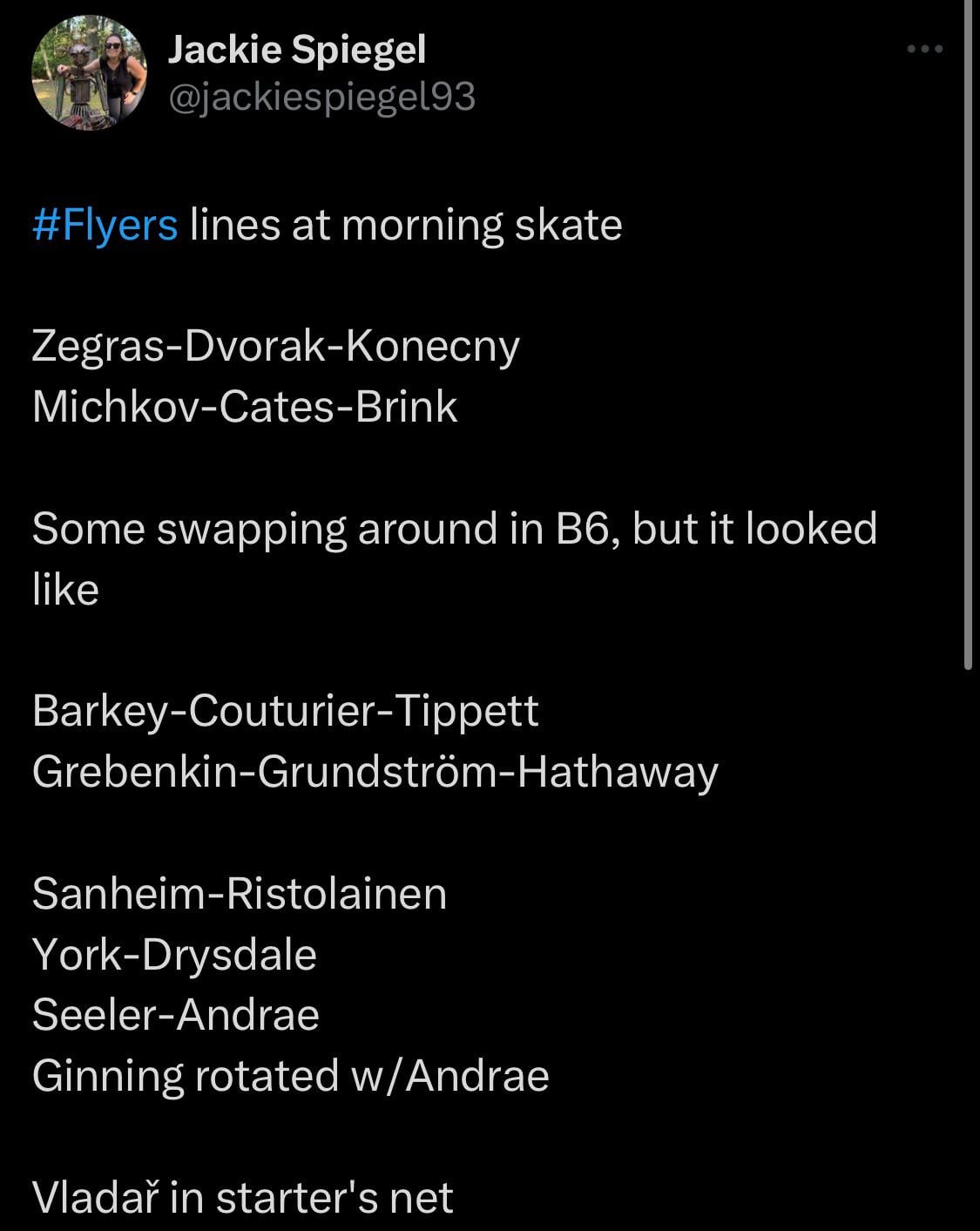
Task: Open Jackie Spiegel's profile picture
Action: click(x=88, y=73)
